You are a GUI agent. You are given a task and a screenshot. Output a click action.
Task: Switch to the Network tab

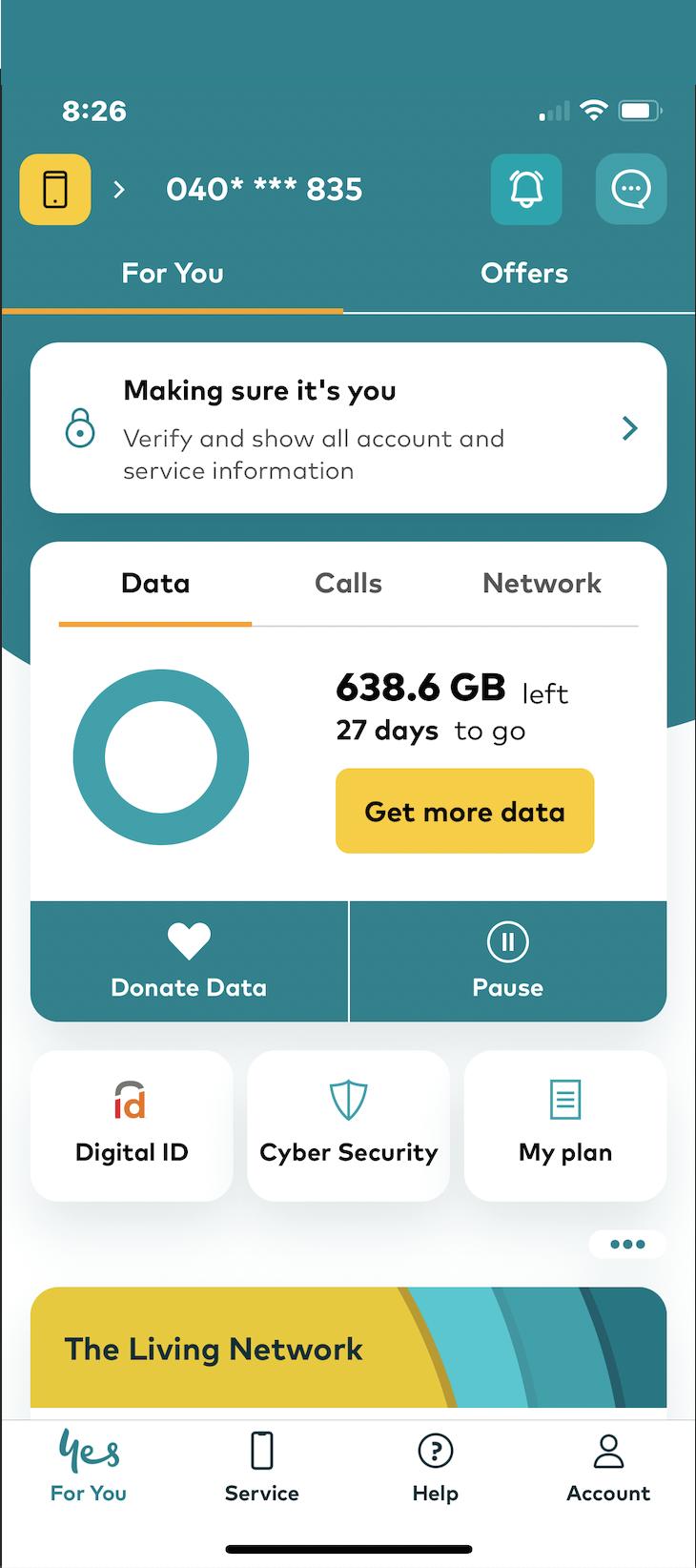coord(542,584)
